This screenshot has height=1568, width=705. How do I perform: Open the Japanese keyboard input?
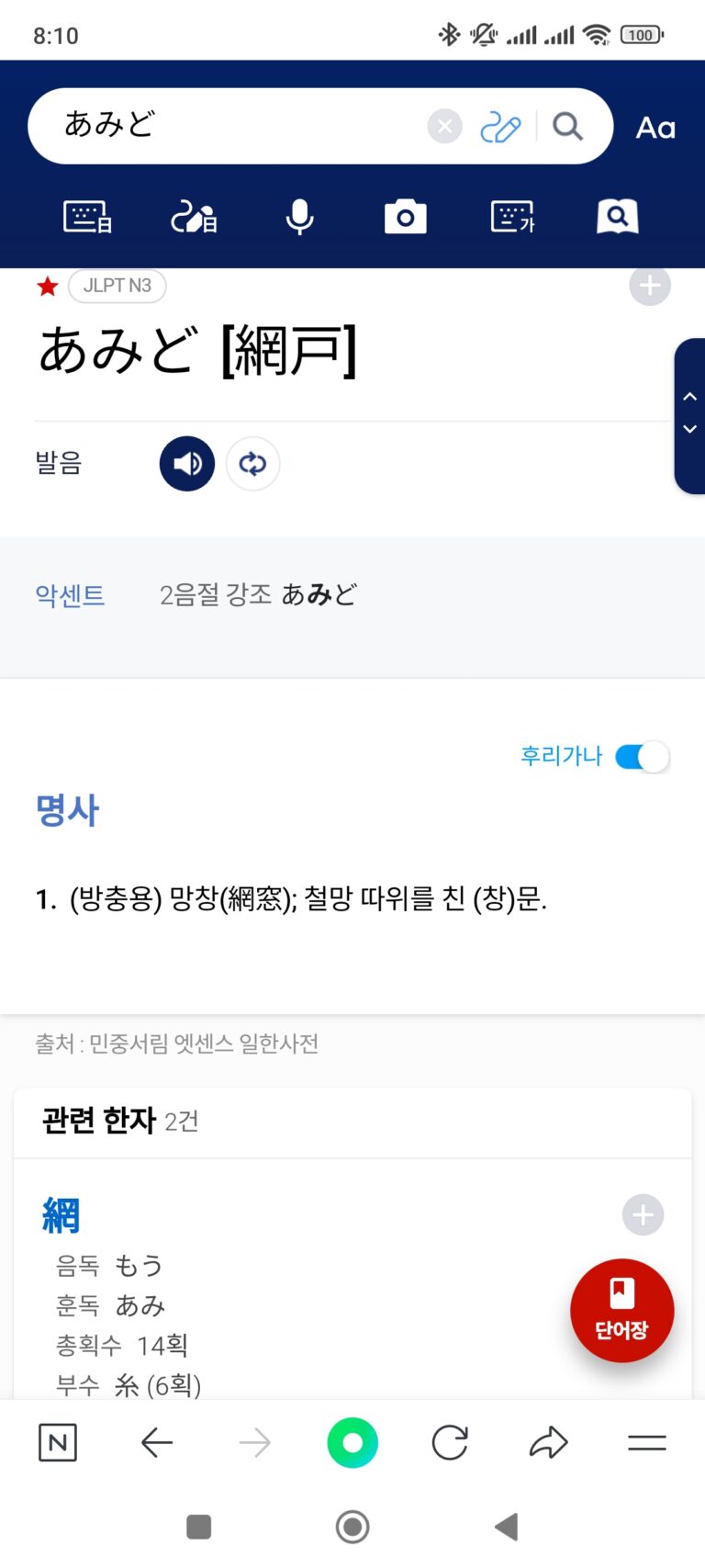[x=87, y=218]
